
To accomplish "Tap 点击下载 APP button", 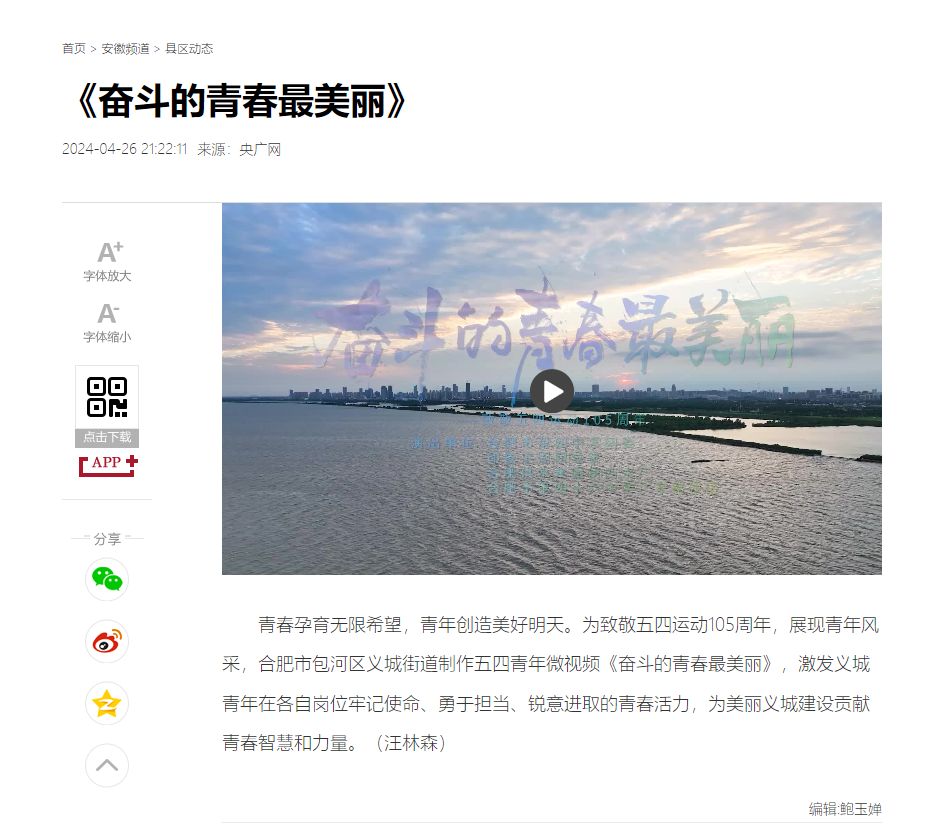I will (107, 437).
